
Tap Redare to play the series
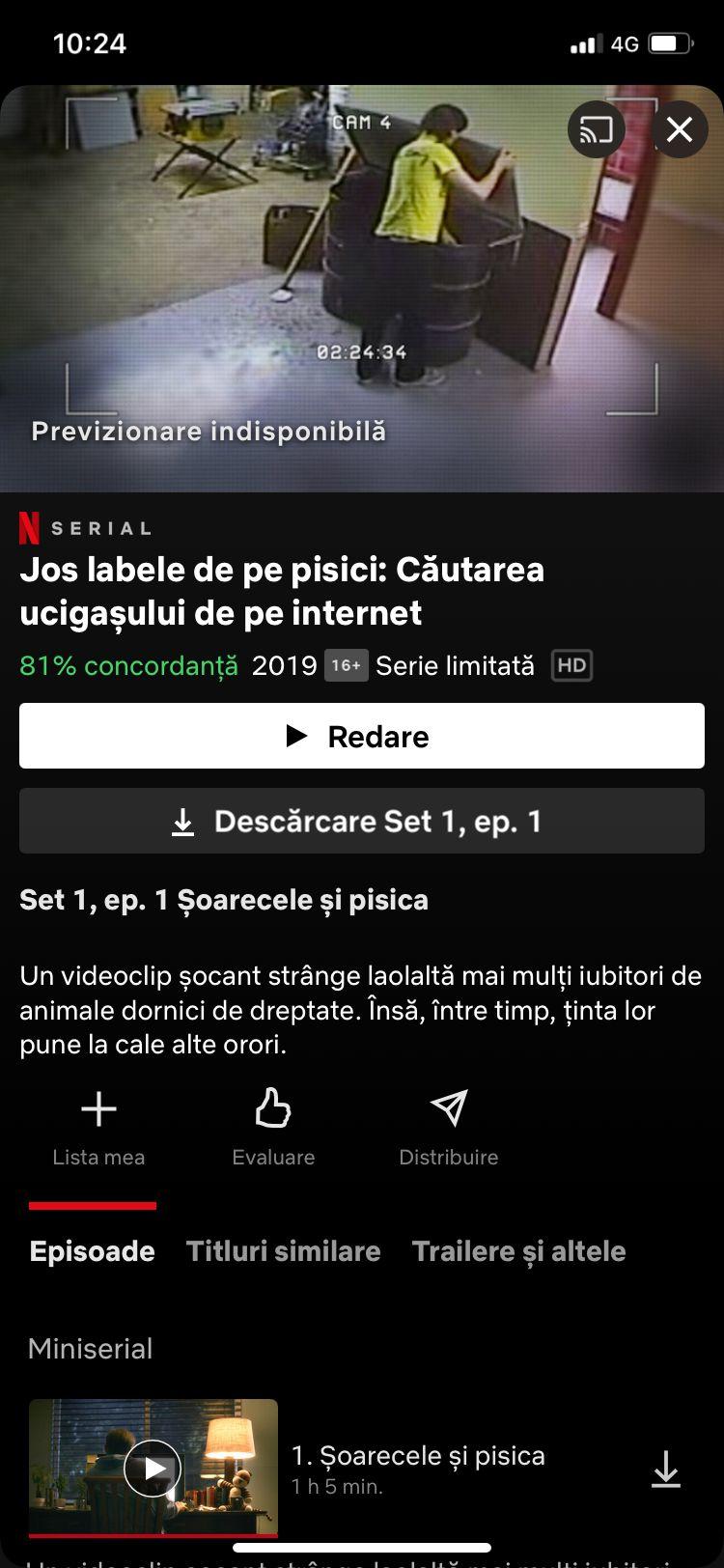click(x=362, y=736)
